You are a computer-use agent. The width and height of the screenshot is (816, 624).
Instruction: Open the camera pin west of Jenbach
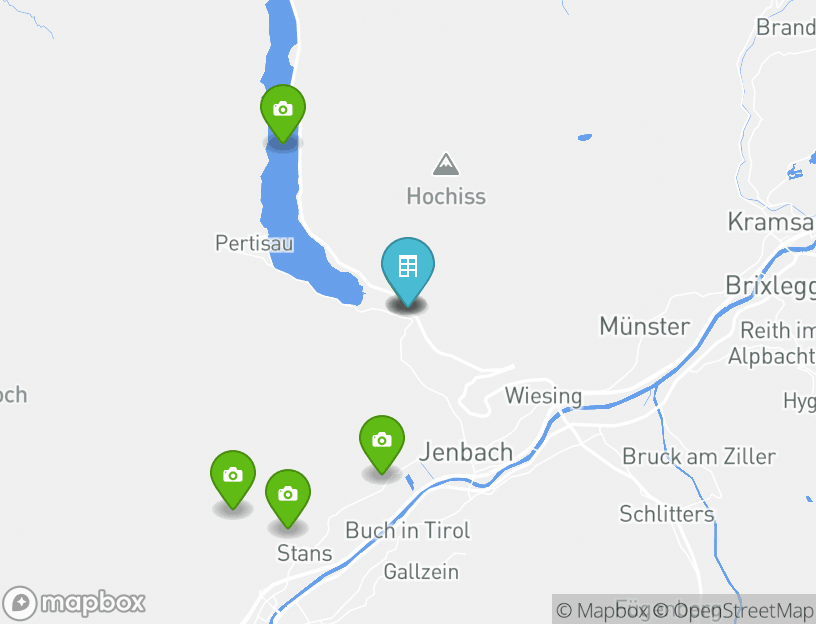(381, 441)
